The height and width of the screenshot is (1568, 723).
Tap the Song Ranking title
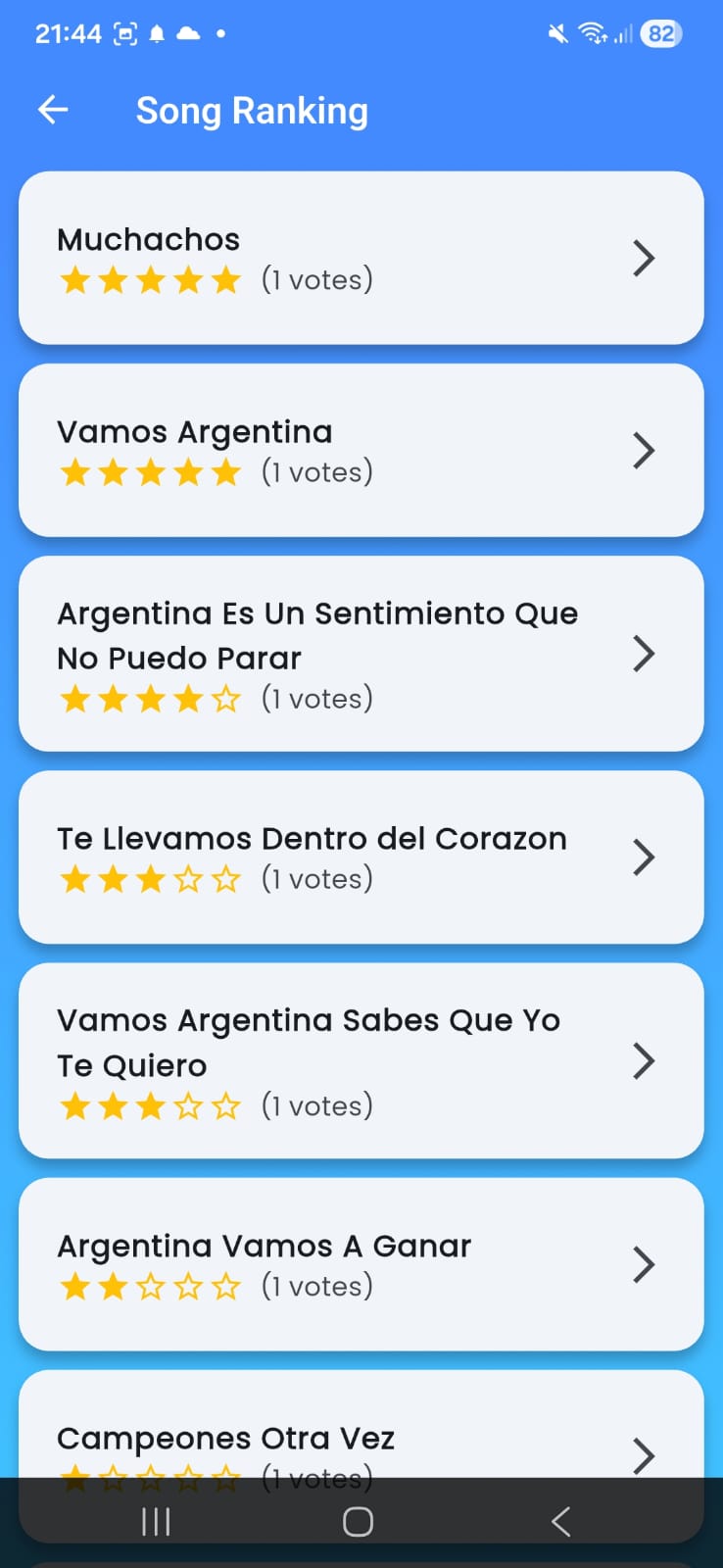(252, 110)
